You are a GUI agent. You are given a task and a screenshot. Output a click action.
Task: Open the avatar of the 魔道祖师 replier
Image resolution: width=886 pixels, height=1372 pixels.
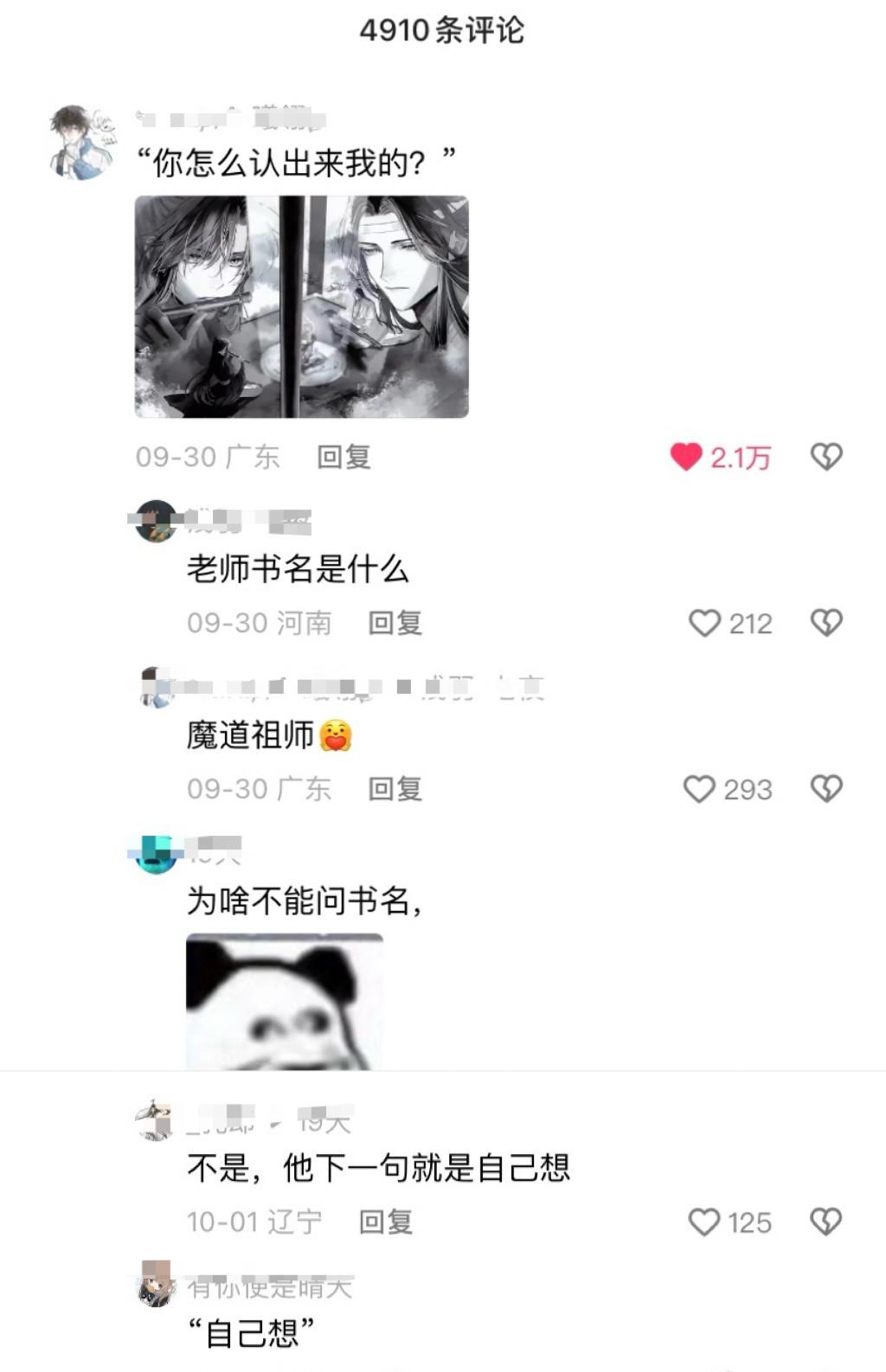click(x=157, y=689)
